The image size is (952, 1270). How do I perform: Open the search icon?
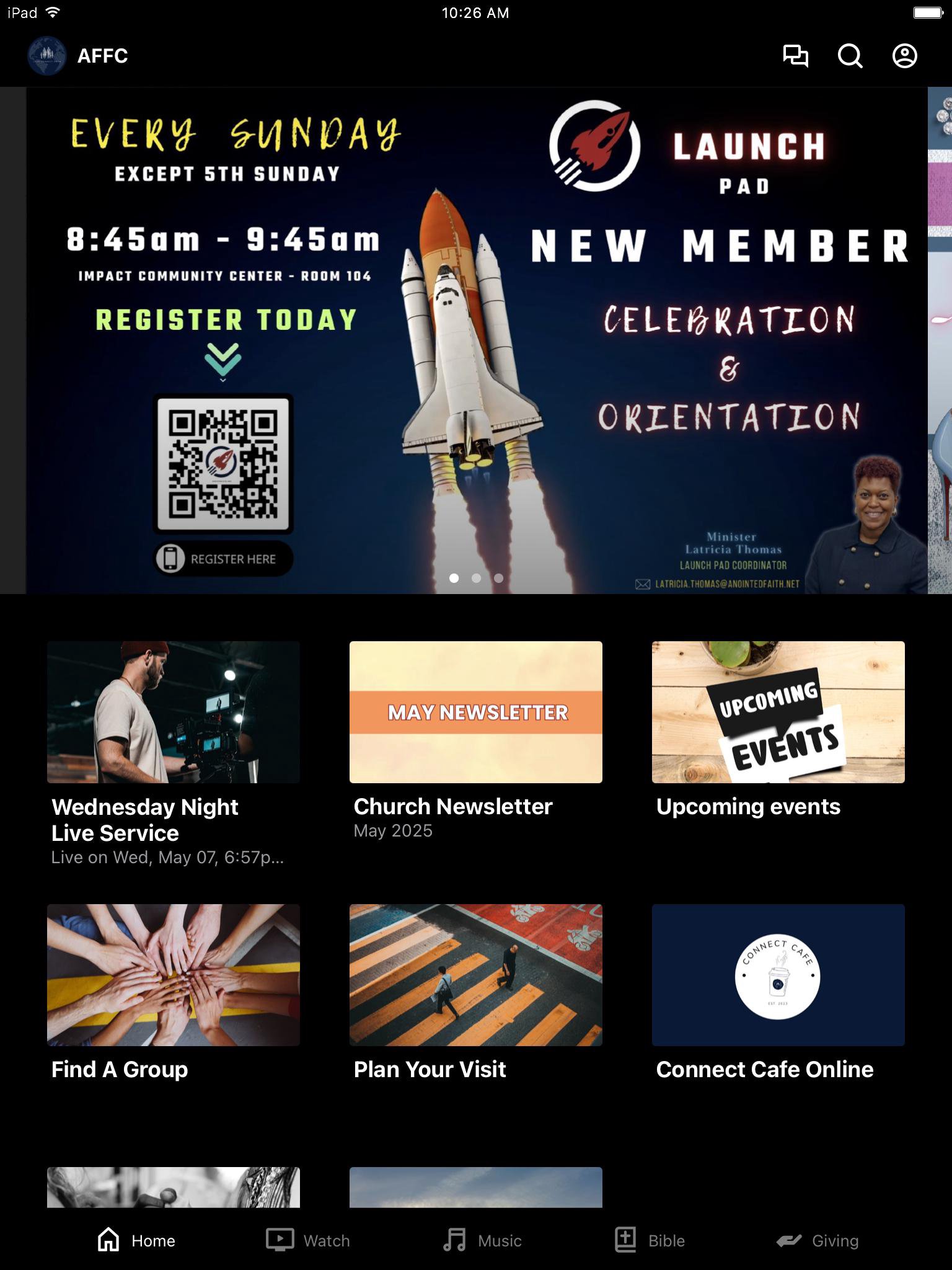850,56
